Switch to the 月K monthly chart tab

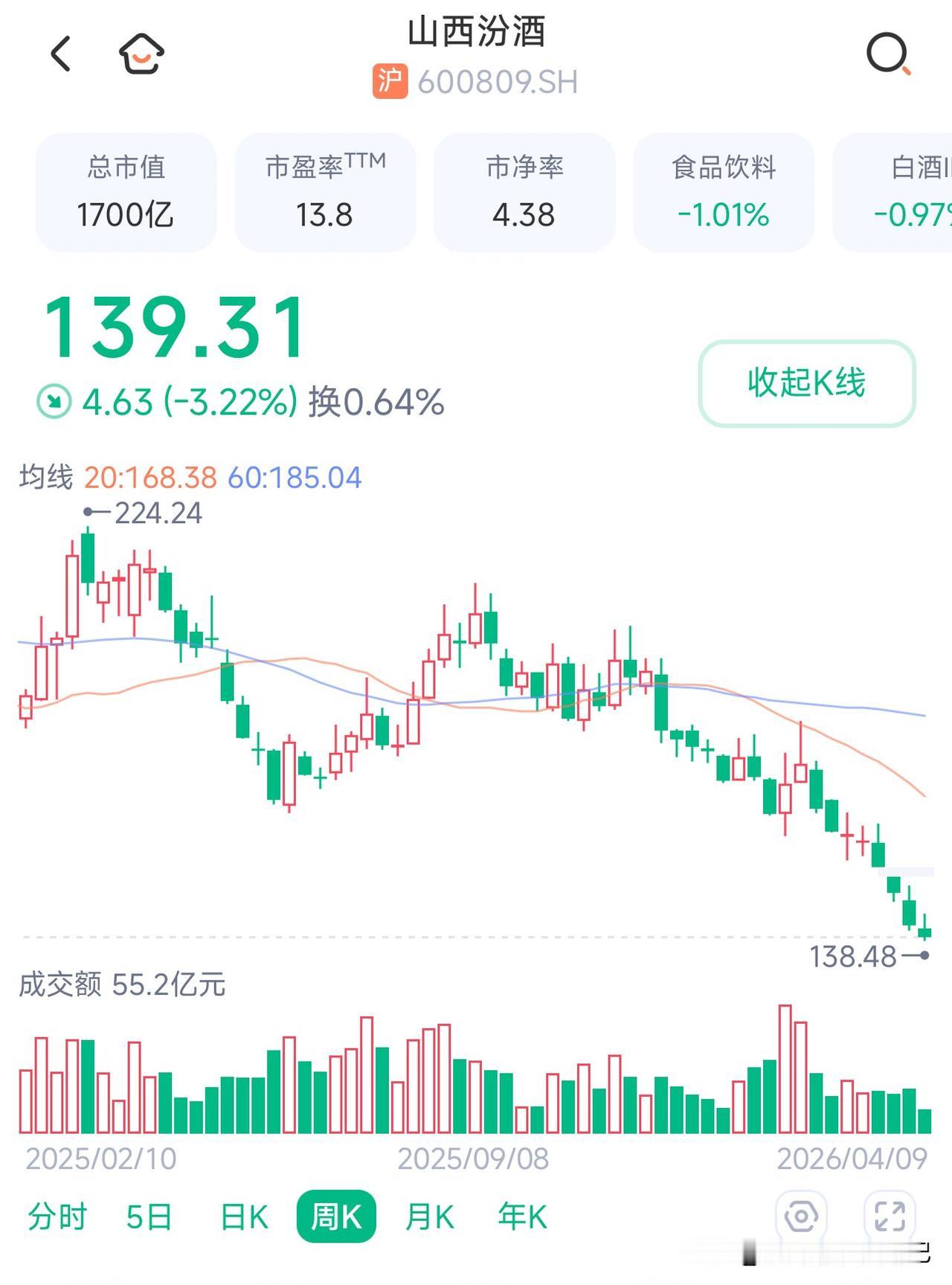[x=428, y=1217]
